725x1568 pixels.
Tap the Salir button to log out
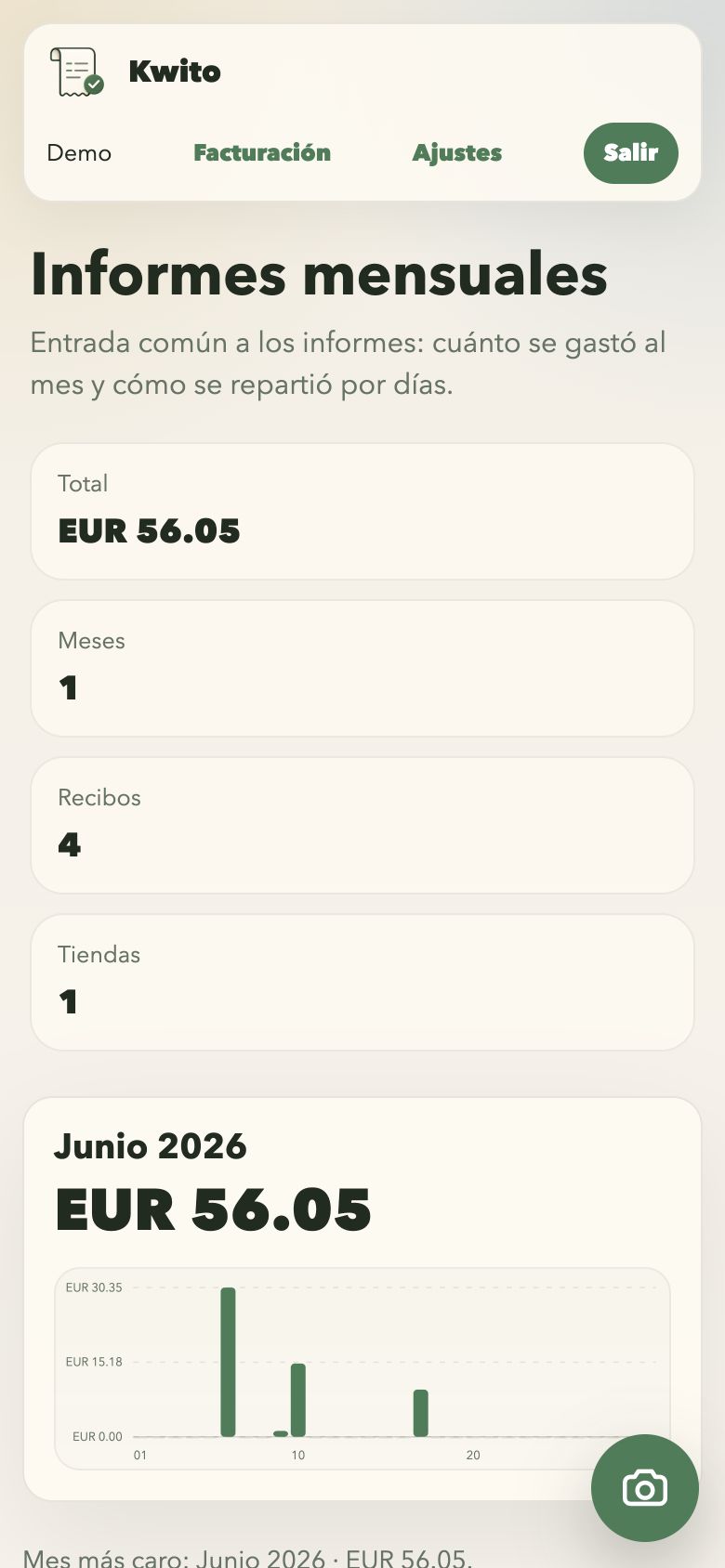[631, 153]
